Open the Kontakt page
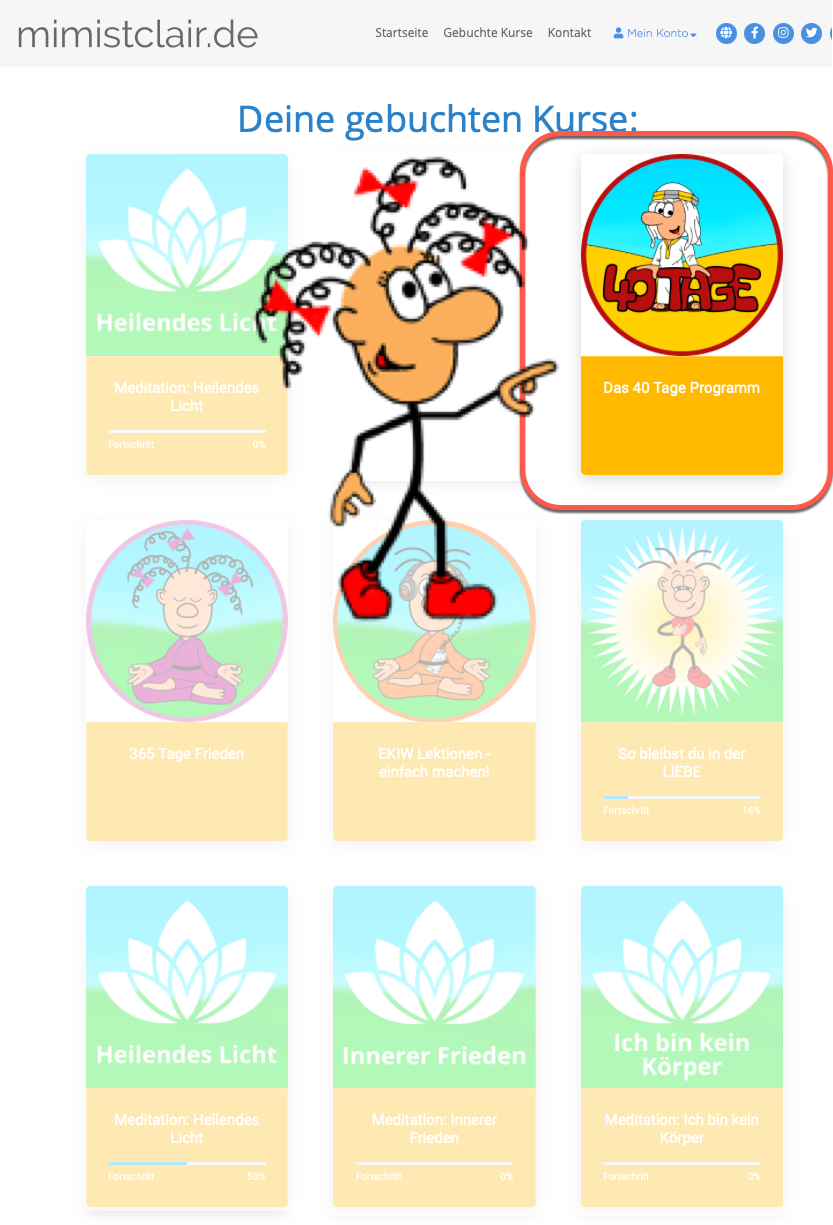This screenshot has height=1225, width=833. pyautogui.click(x=569, y=33)
